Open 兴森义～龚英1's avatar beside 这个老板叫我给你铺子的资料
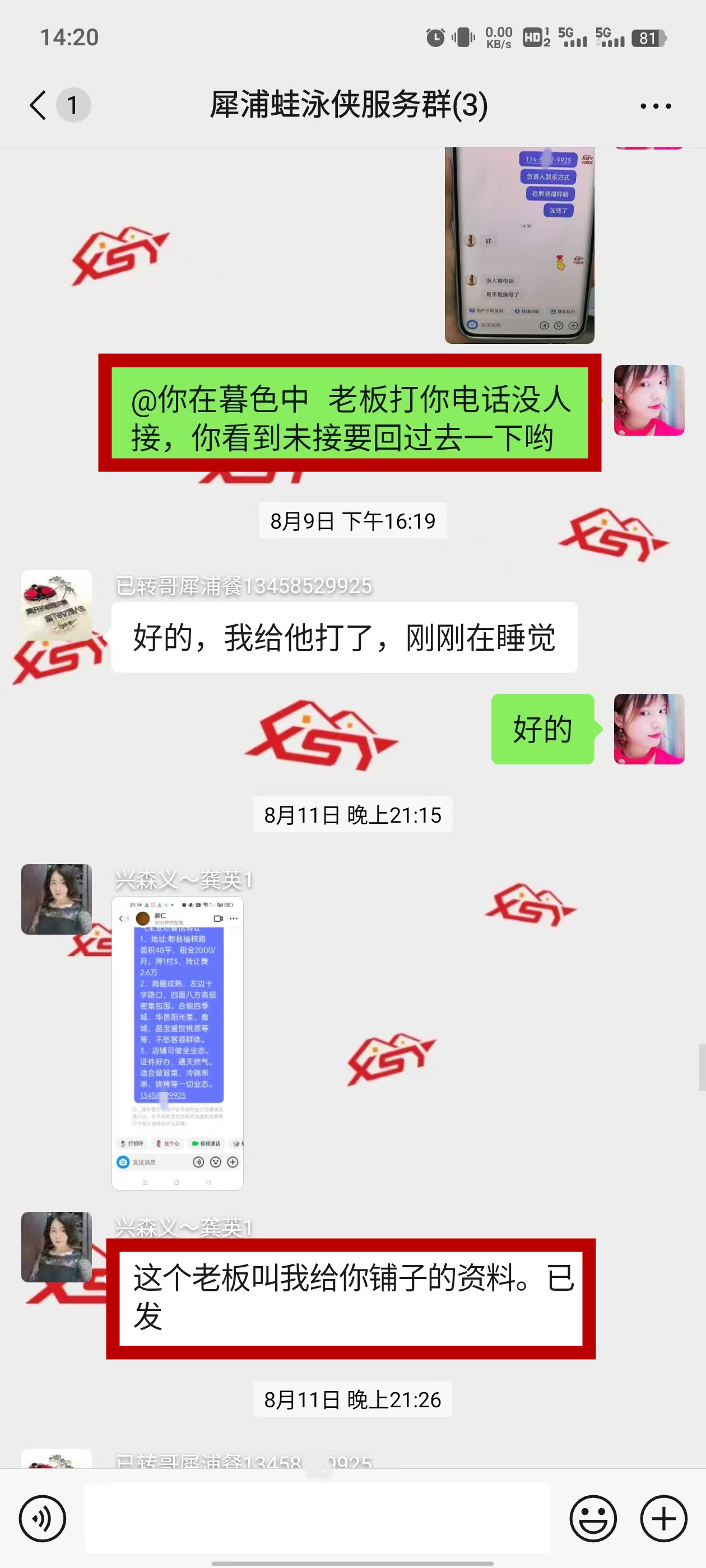 pos(57,1247)
